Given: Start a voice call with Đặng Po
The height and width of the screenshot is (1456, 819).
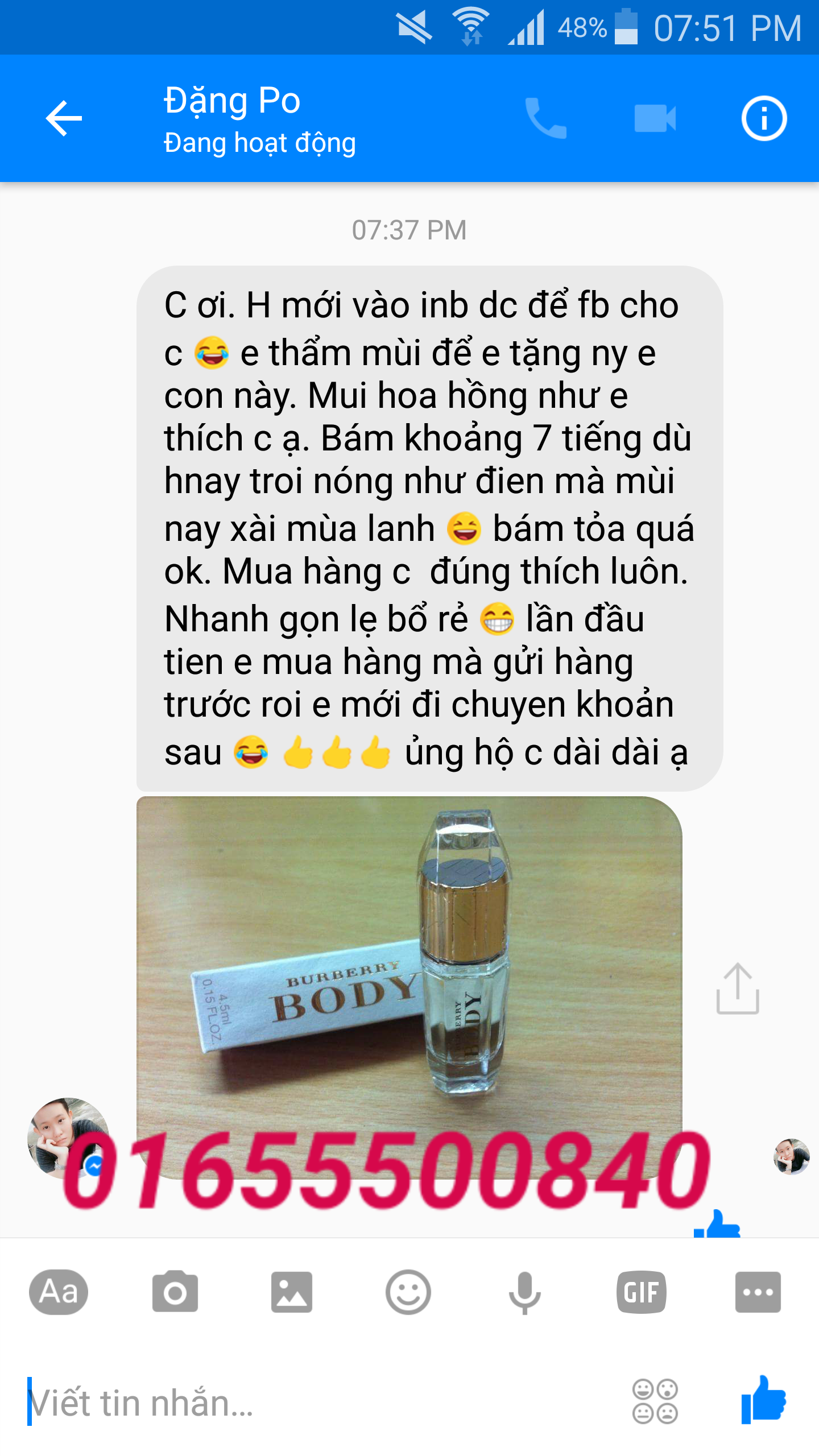Looking at the screenshot, I should tap(545, 118).
